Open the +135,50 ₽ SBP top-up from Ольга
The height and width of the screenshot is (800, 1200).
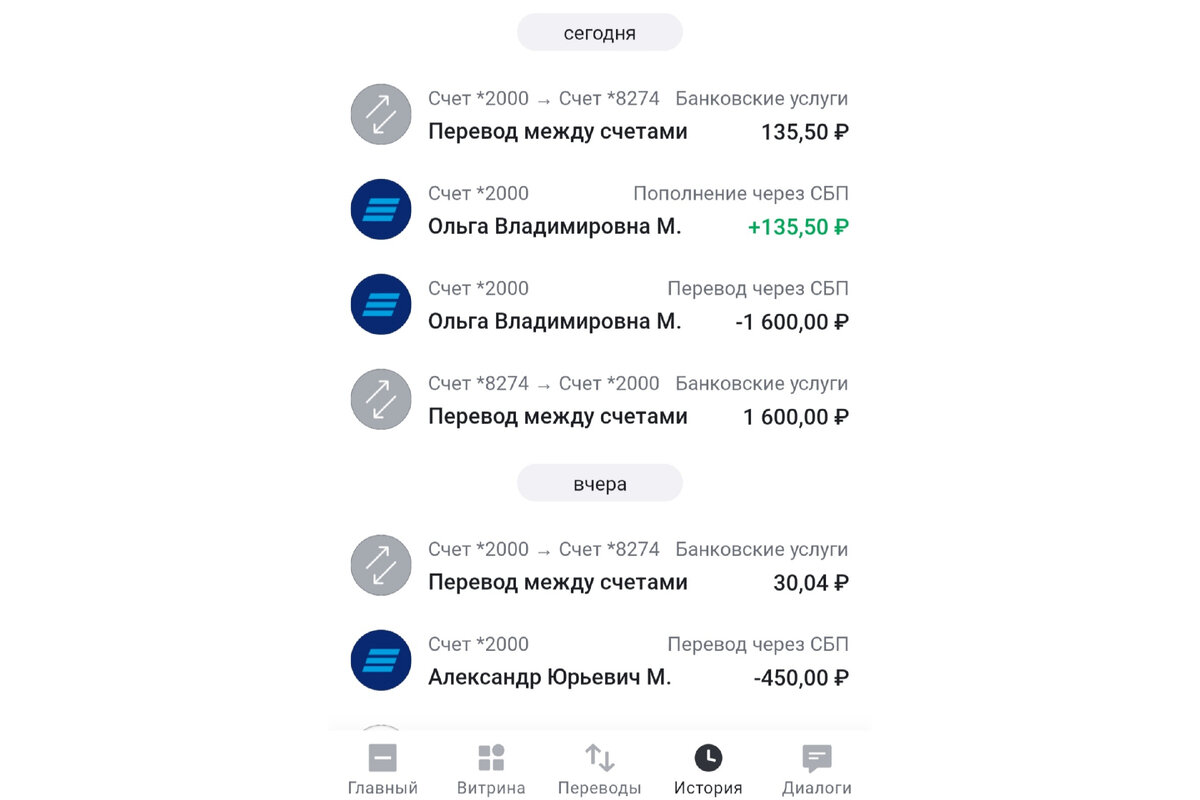600,210
